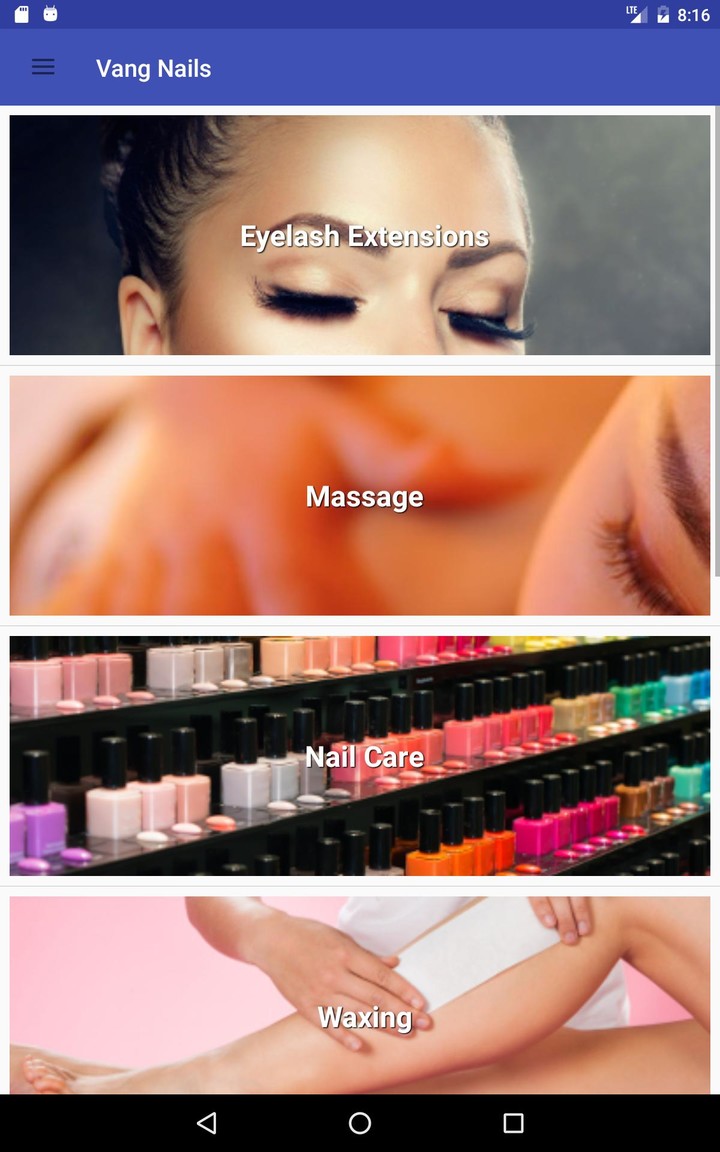Tap the Massage text label on the card
Viewport: 720px width, 1152px height.
tap(364, 495)
